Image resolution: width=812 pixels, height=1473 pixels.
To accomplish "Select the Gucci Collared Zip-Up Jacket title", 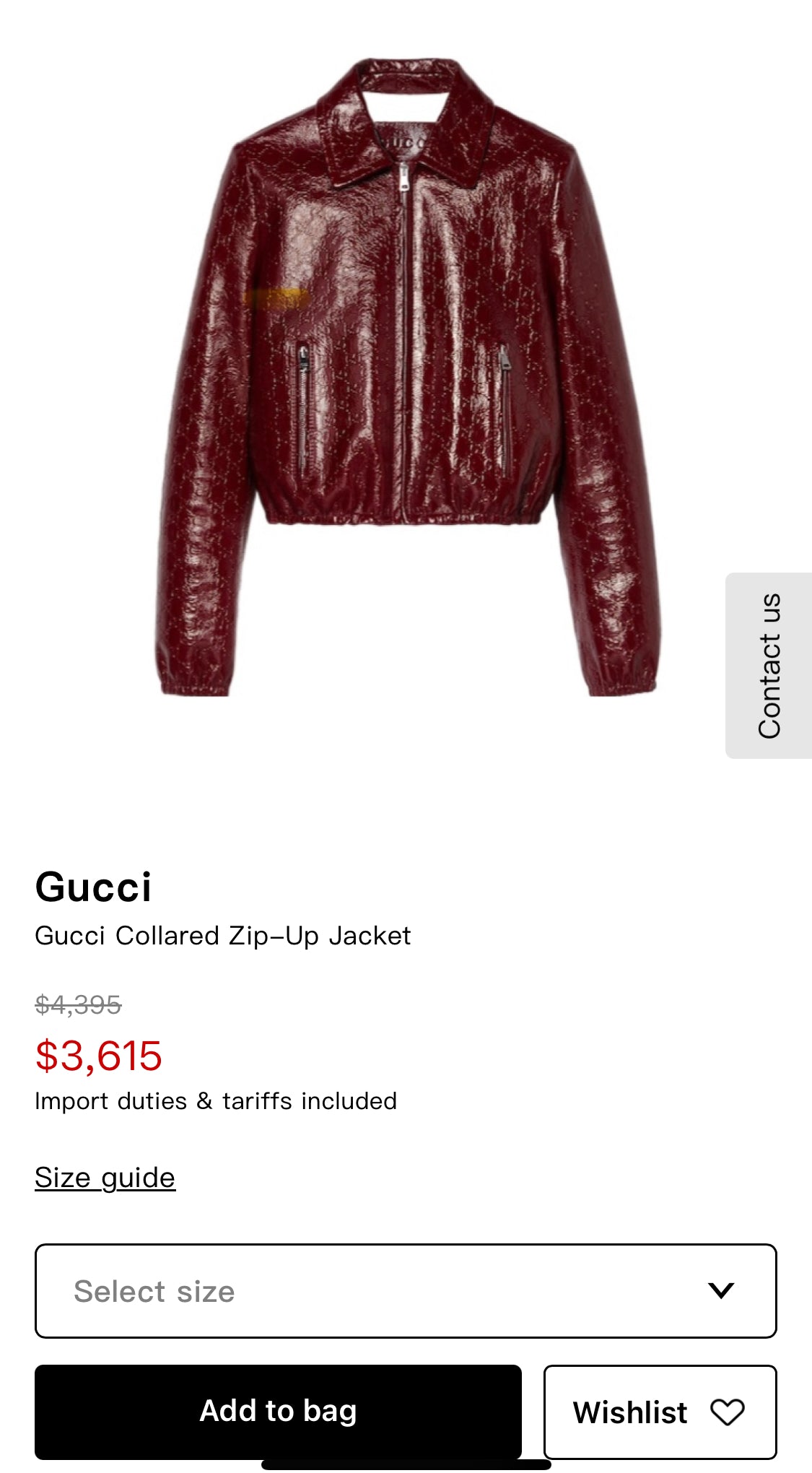I will click(x=222, y=937).
